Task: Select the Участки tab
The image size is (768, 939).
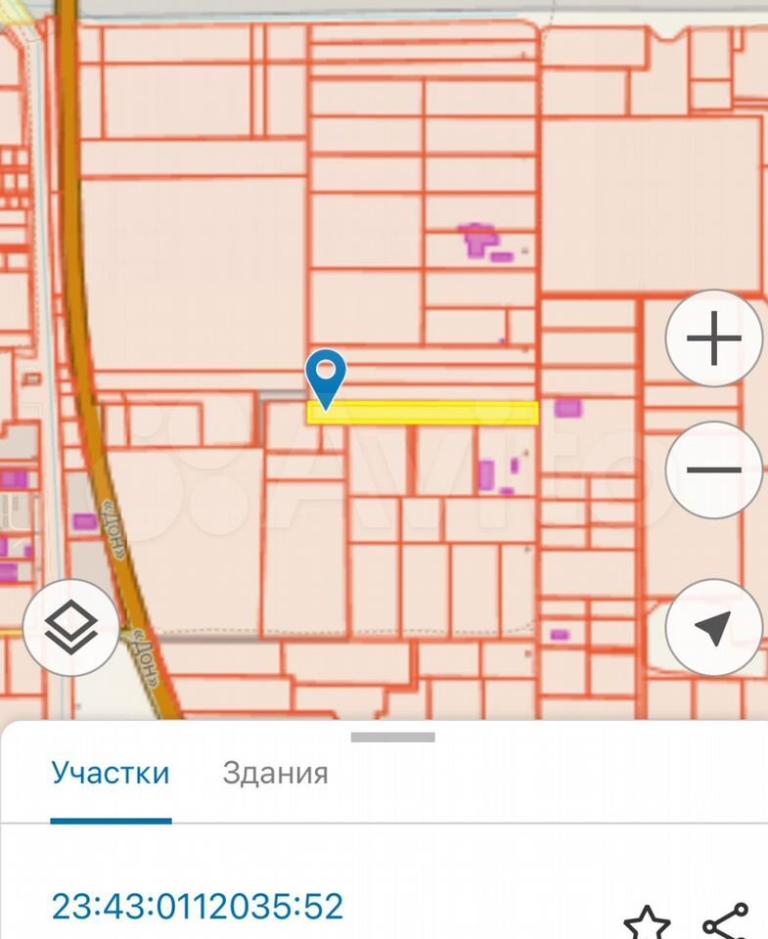Action: click(110, 773)
